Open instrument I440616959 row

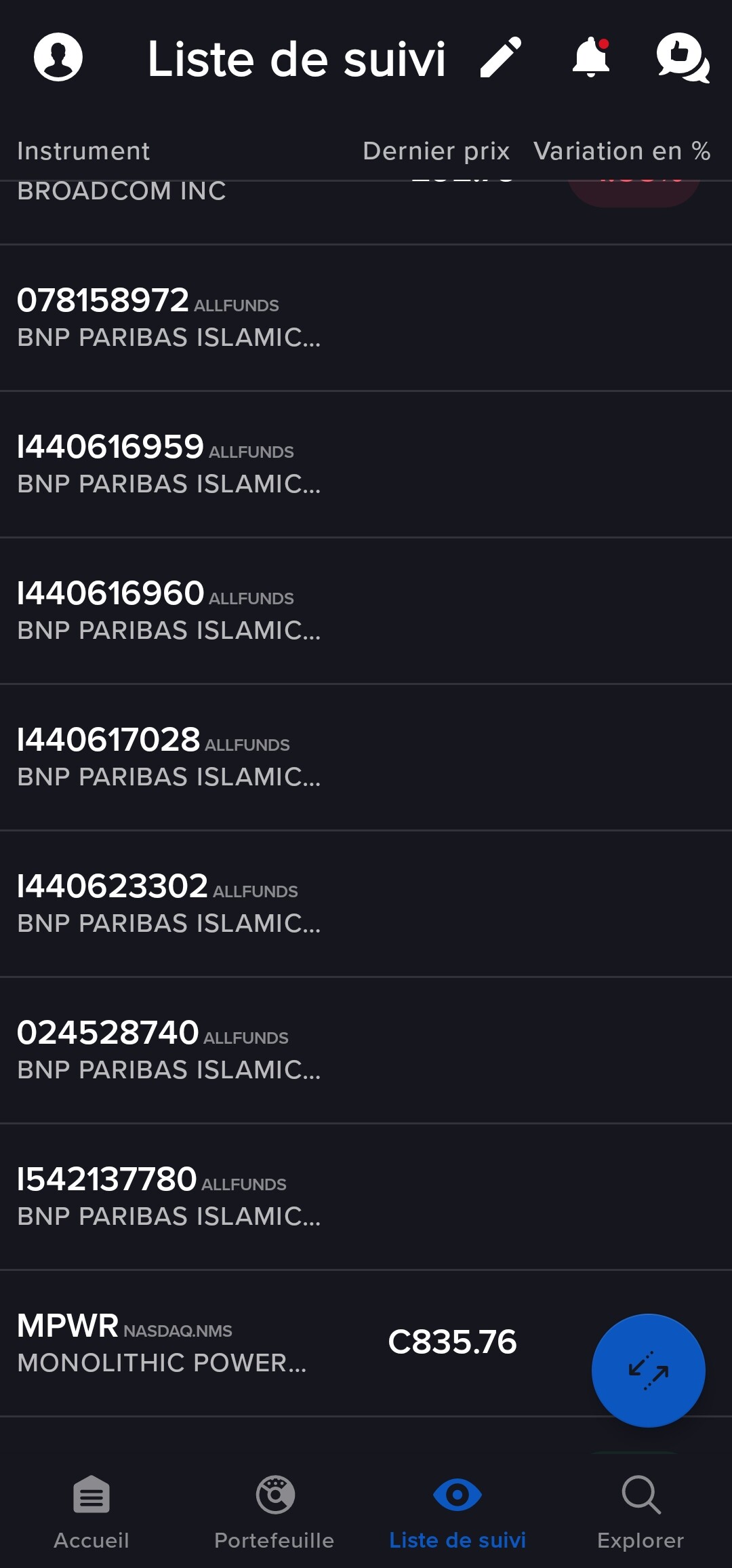tap(366, 465)
